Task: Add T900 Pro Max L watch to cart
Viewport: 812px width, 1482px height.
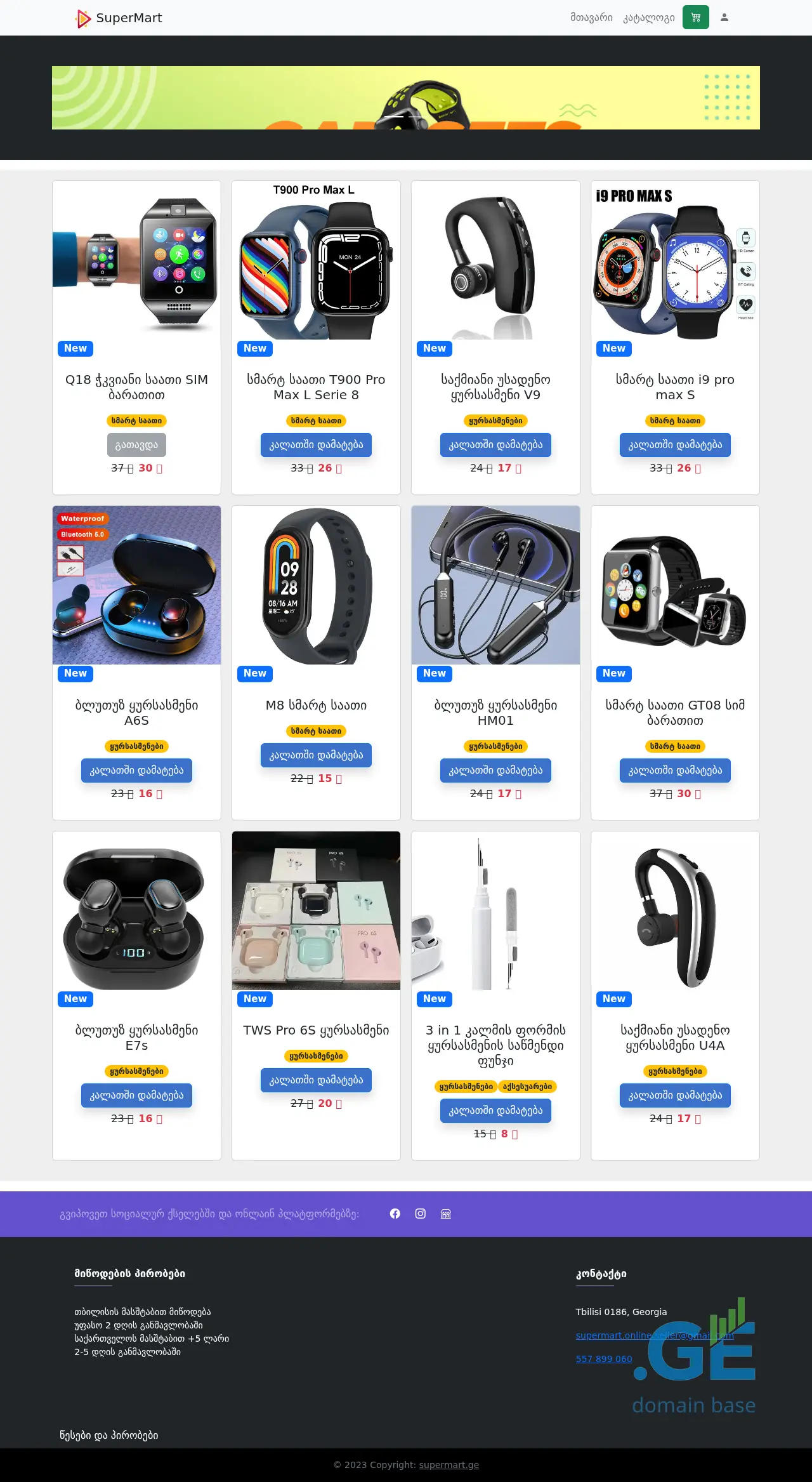Action: [x=316, y=445]
